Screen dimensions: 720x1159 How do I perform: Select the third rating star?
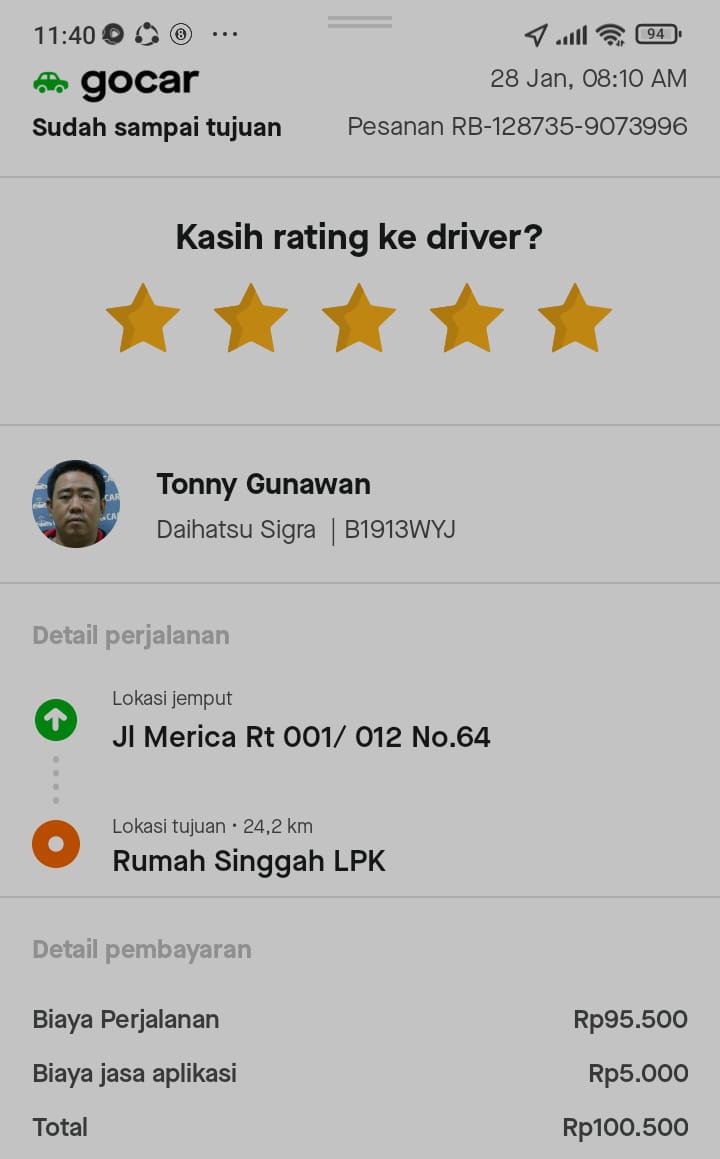(x=359, y=319)
